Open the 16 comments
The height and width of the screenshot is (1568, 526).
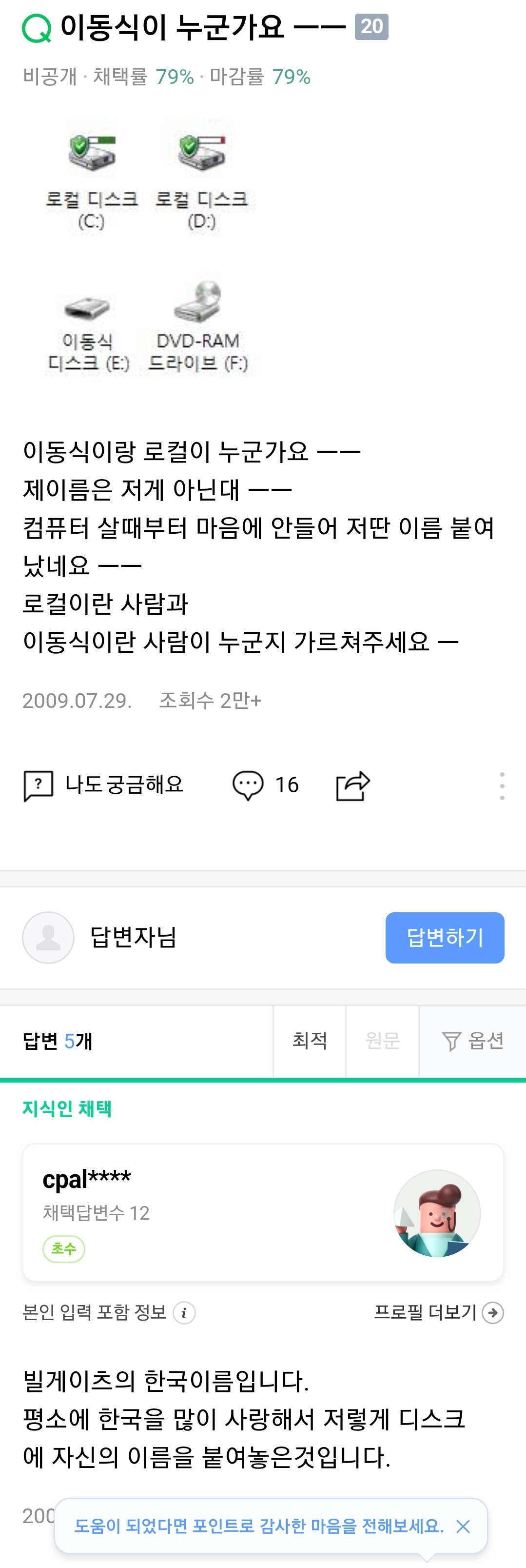[x=265, y=784]
